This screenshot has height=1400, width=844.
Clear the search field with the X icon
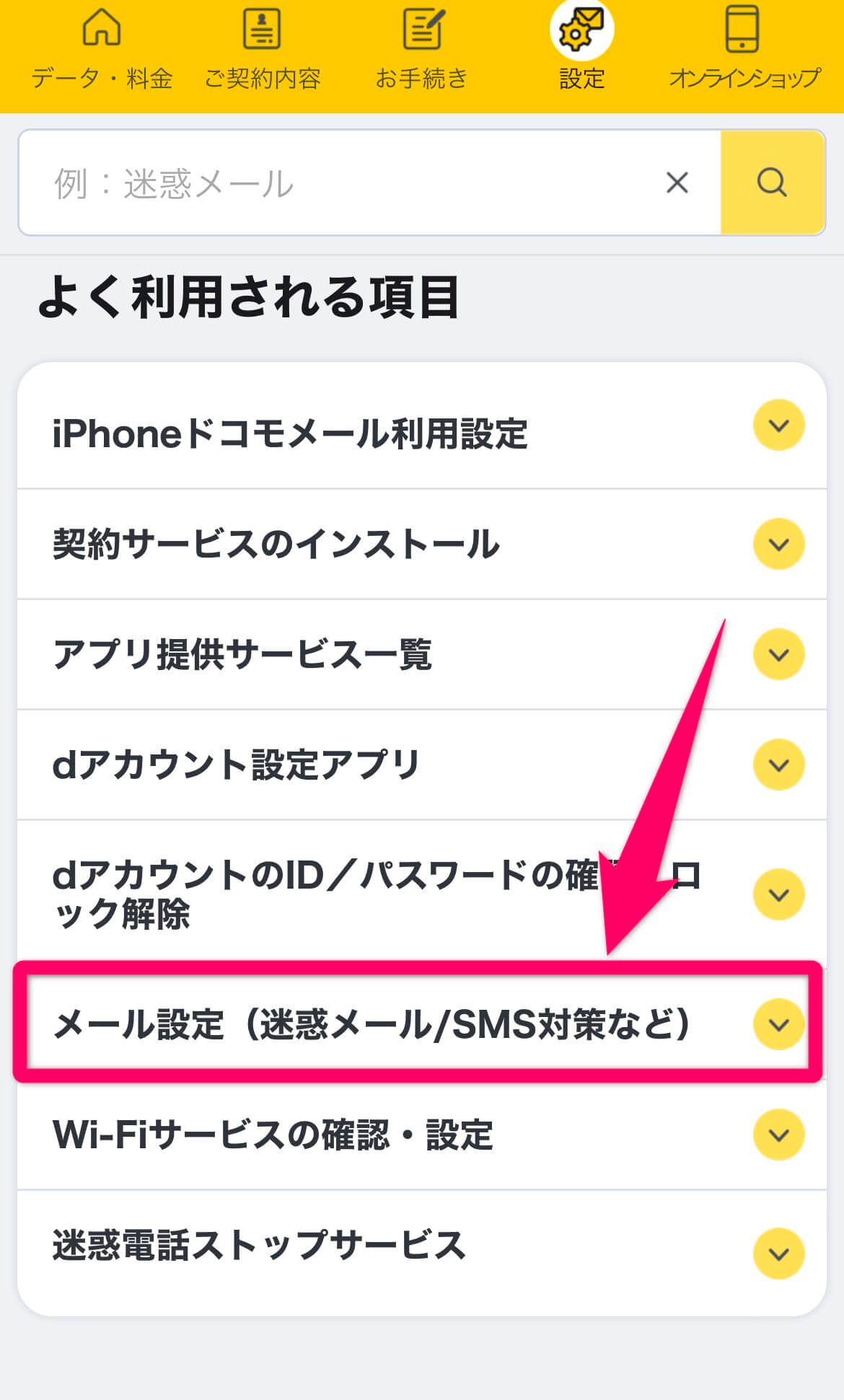click(x=677, y=182)
